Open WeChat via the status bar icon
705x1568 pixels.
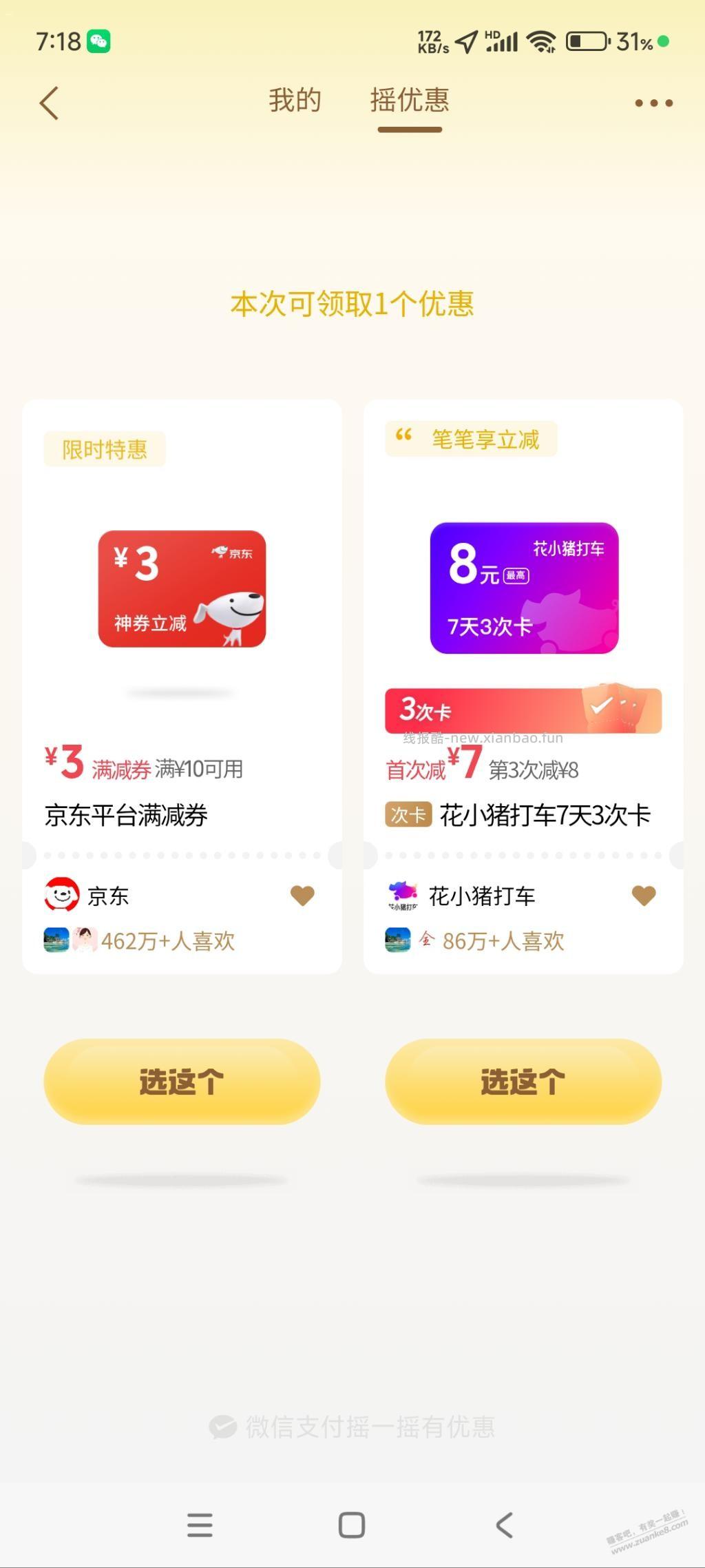[x=100, y=41]
